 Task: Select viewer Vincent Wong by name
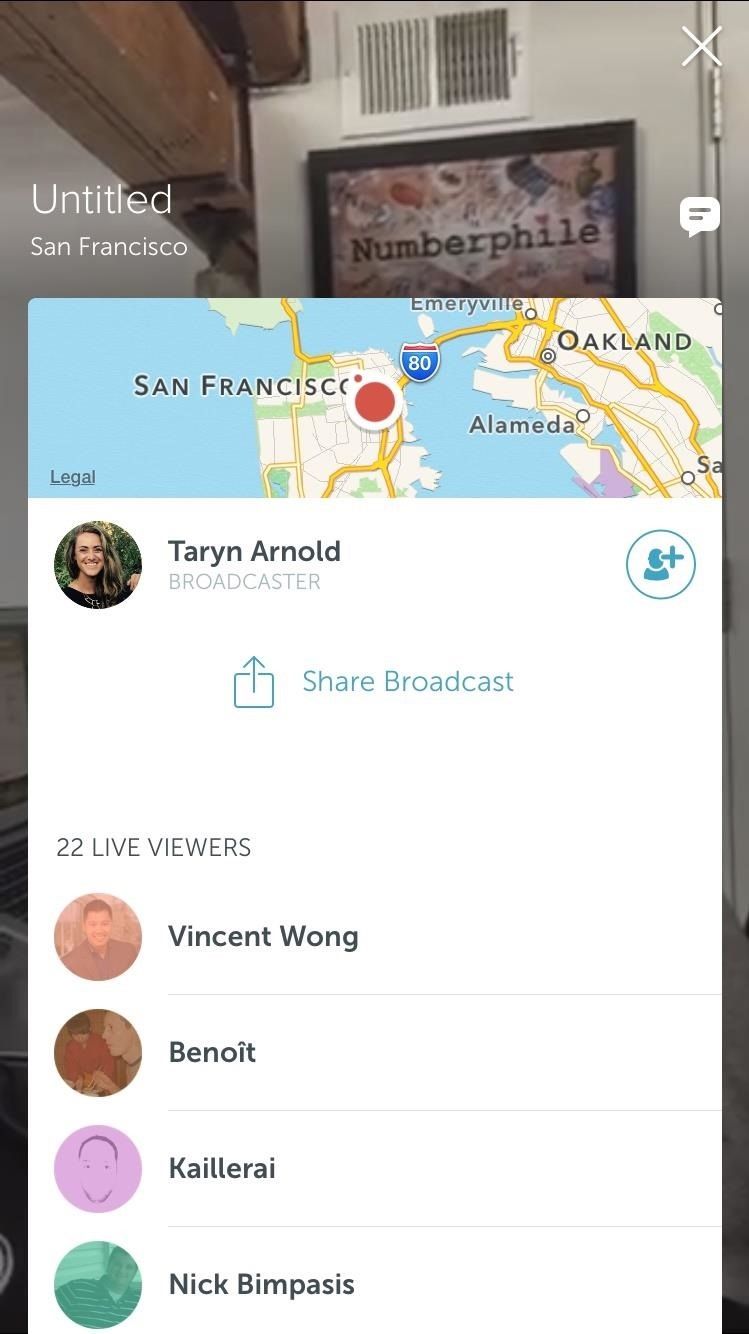[263, 937]
